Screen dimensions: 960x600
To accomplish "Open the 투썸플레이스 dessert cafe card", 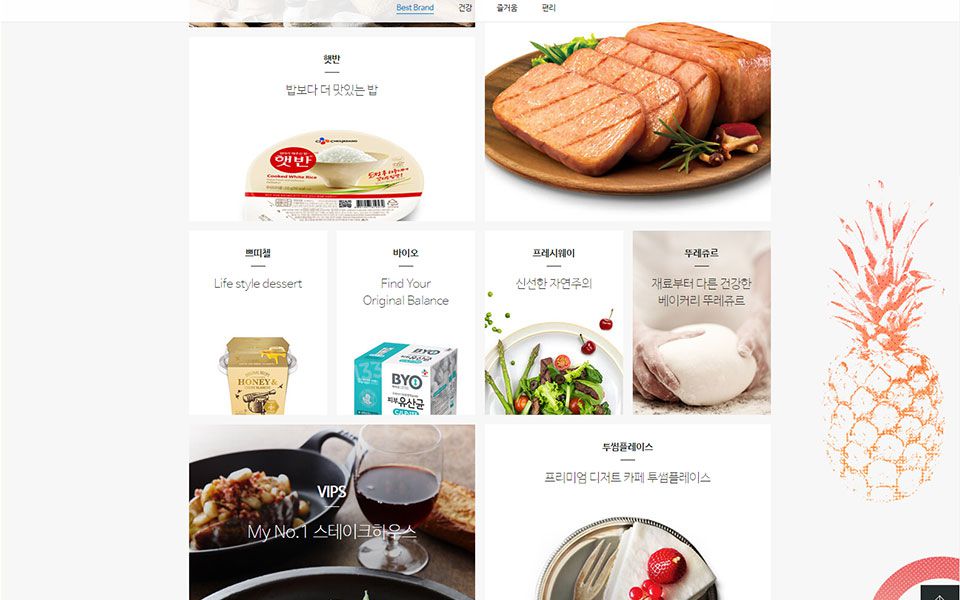I will point(627,512).
